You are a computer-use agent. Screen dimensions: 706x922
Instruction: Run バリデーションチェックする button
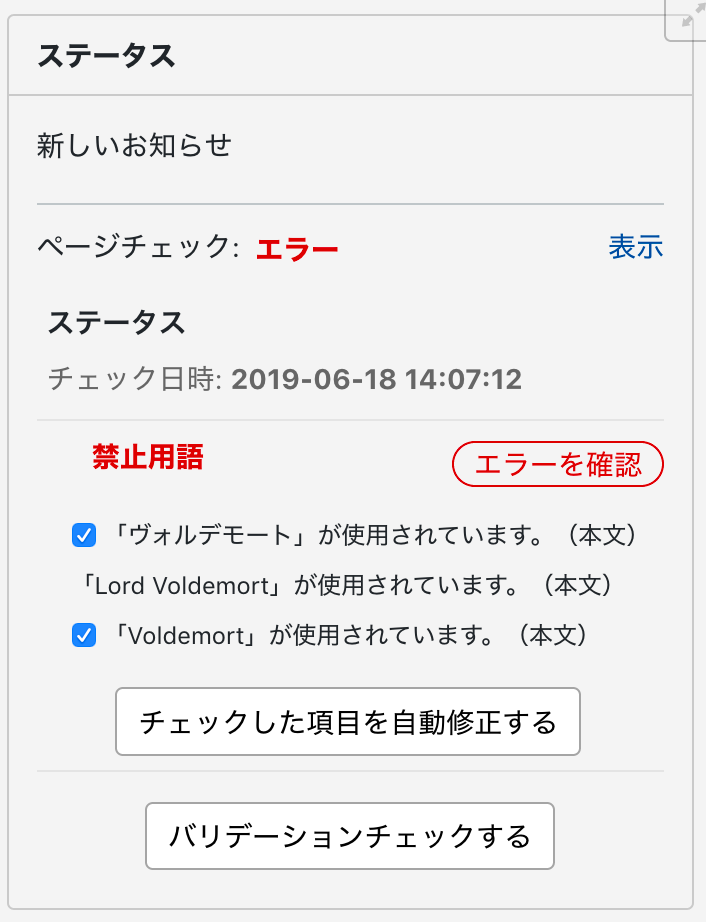350,836
